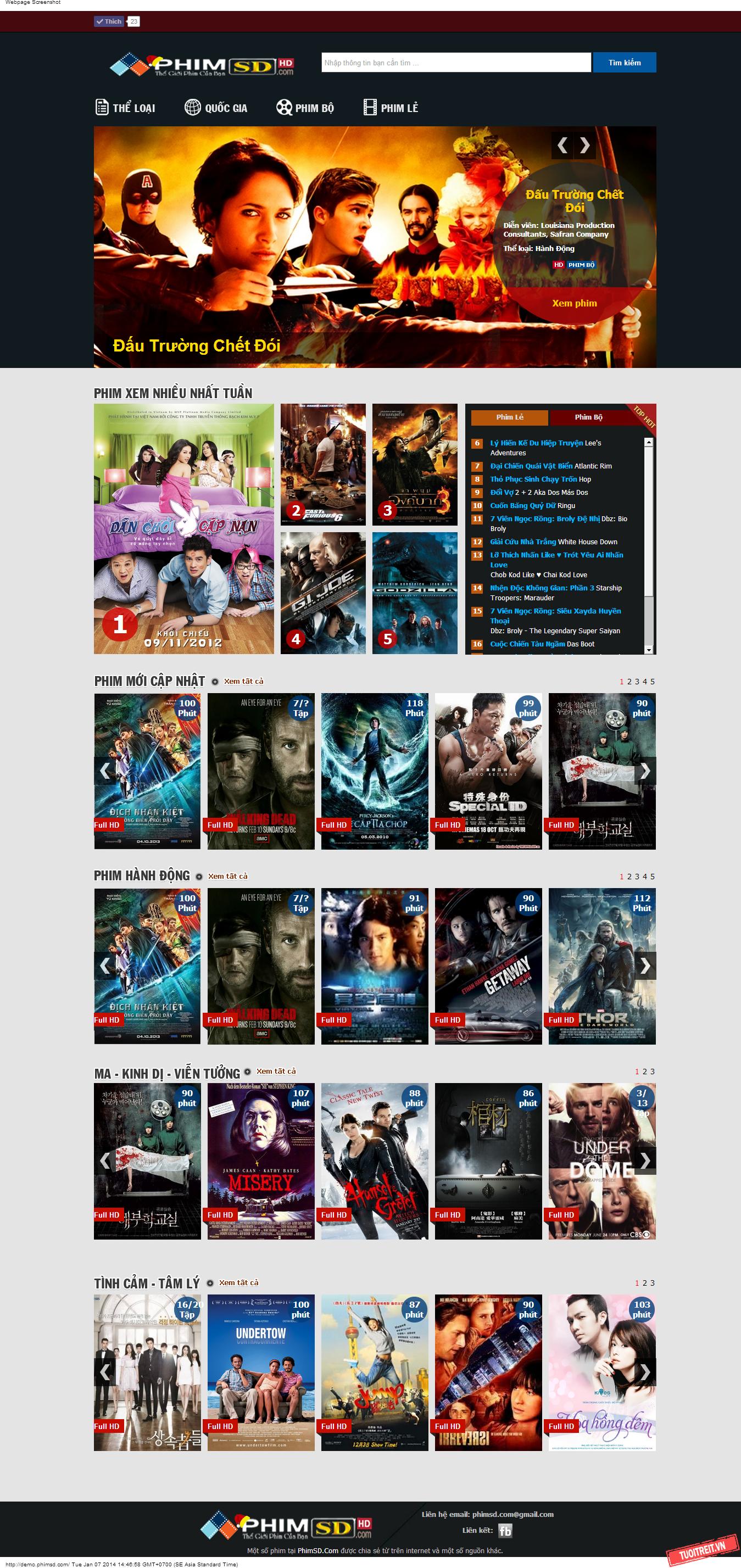Screen dimensions: 741x1568
Task: Open the Misery movie poster
Action: click(260, 1160)
